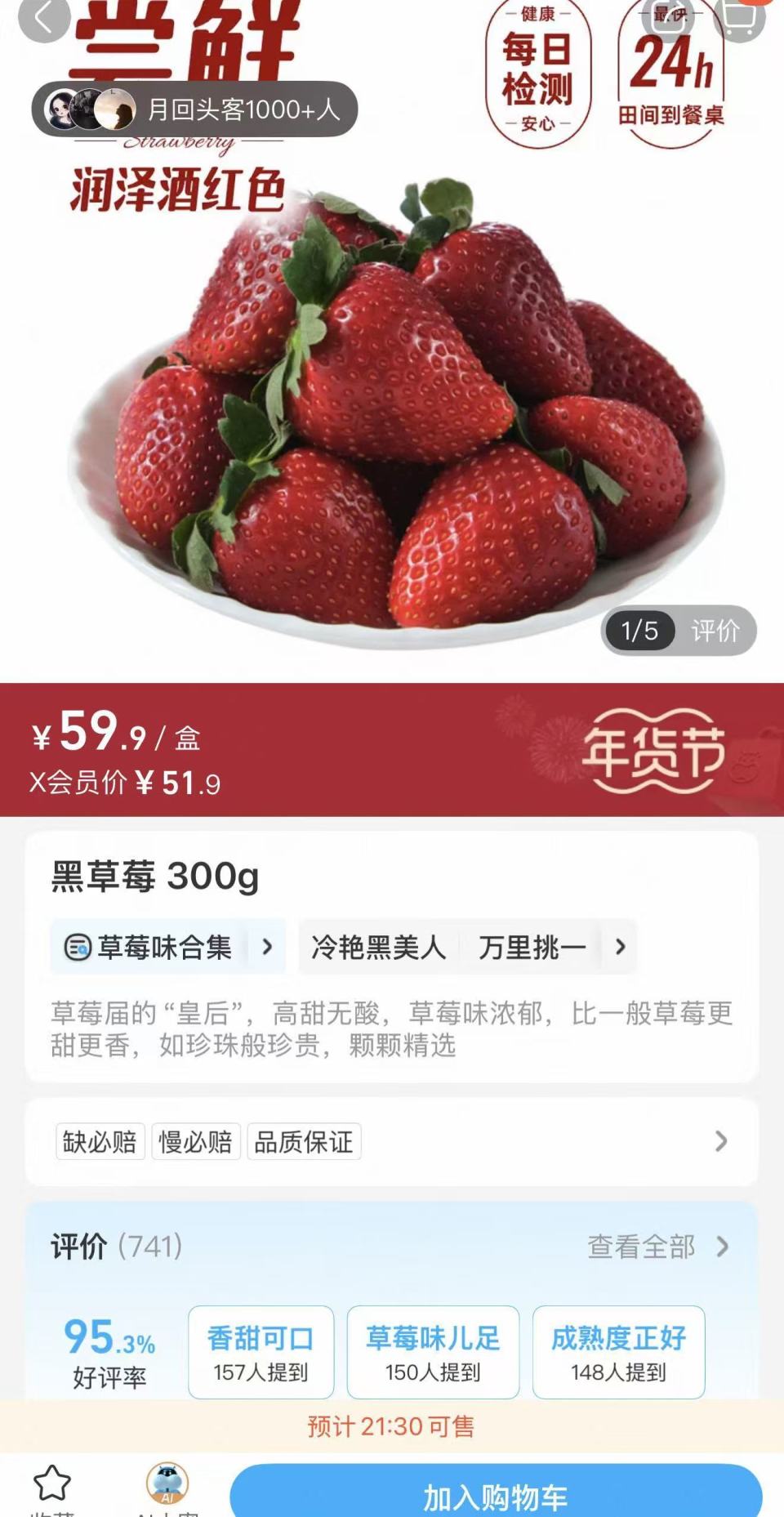Open the guarantees row chevron beside 品质保证
This screenshot has width=784, height=1517.
coord(719,1141)
